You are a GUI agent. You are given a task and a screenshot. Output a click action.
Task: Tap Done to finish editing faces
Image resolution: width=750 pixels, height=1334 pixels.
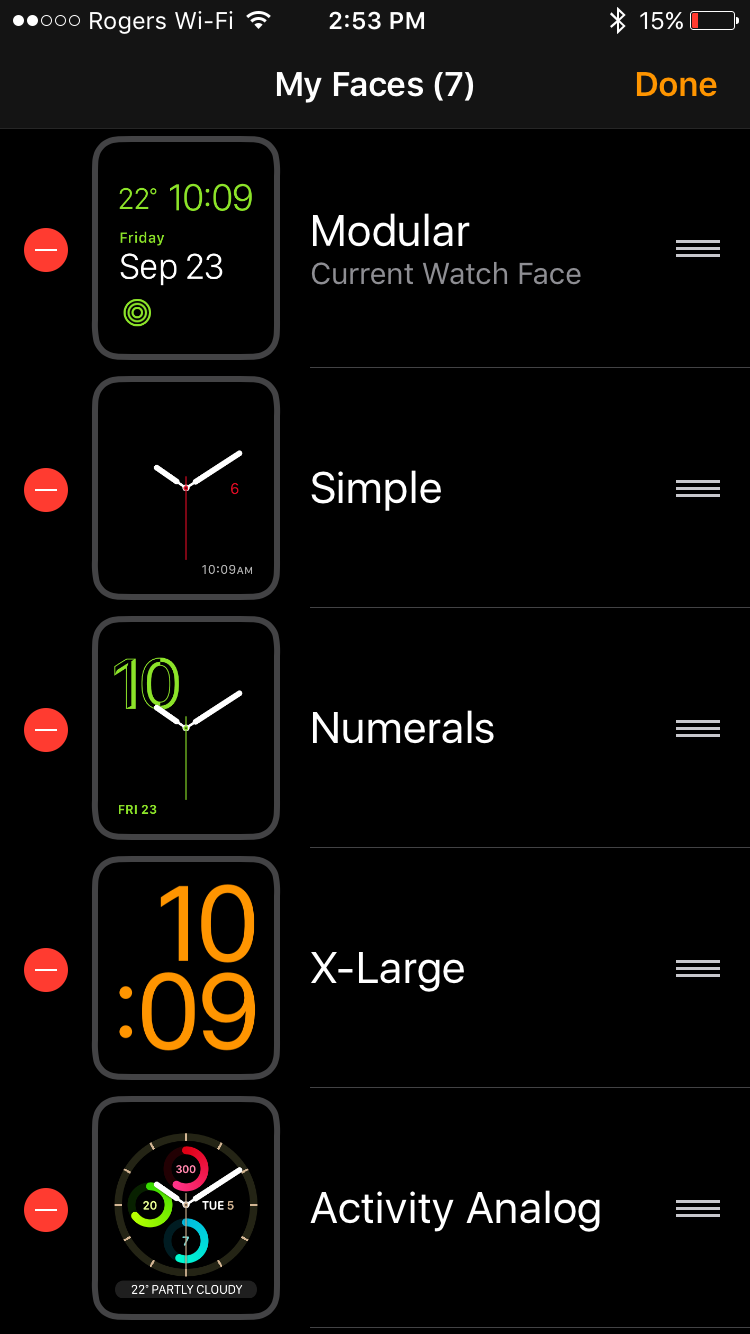[676, 85]
